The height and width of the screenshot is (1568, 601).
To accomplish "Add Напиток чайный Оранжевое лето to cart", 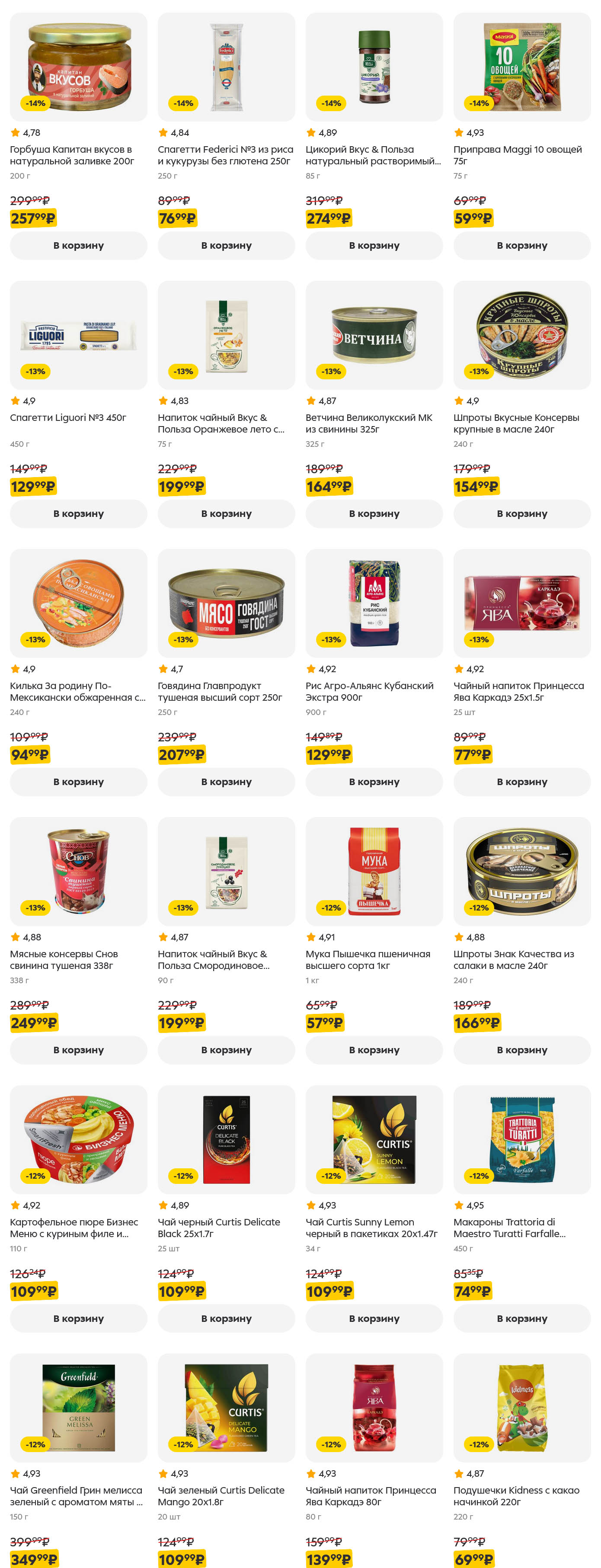I will click(x=226, y=514).
